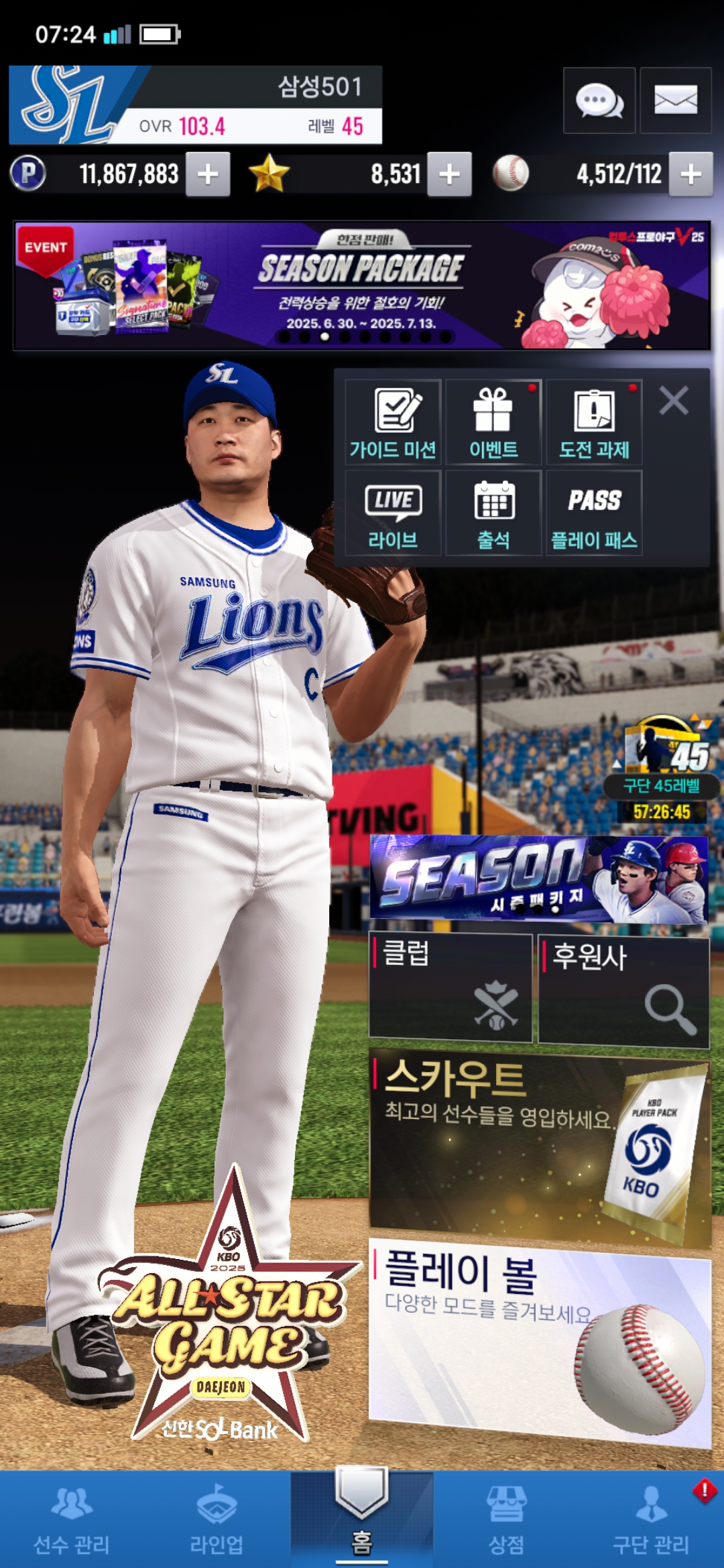
Task: Open the 라이브 LIVE menu
Action: click(393, 513)
